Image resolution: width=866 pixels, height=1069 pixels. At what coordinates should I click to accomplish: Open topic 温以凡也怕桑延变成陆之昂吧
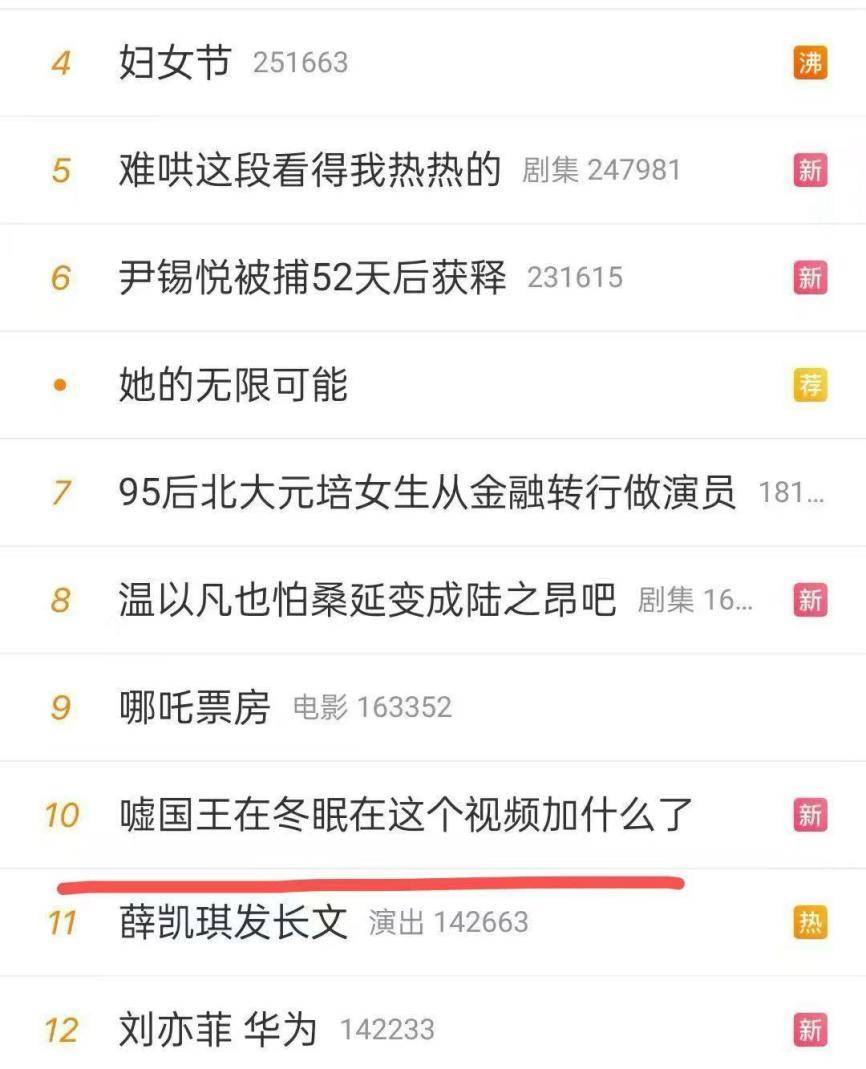click(367, 600)
